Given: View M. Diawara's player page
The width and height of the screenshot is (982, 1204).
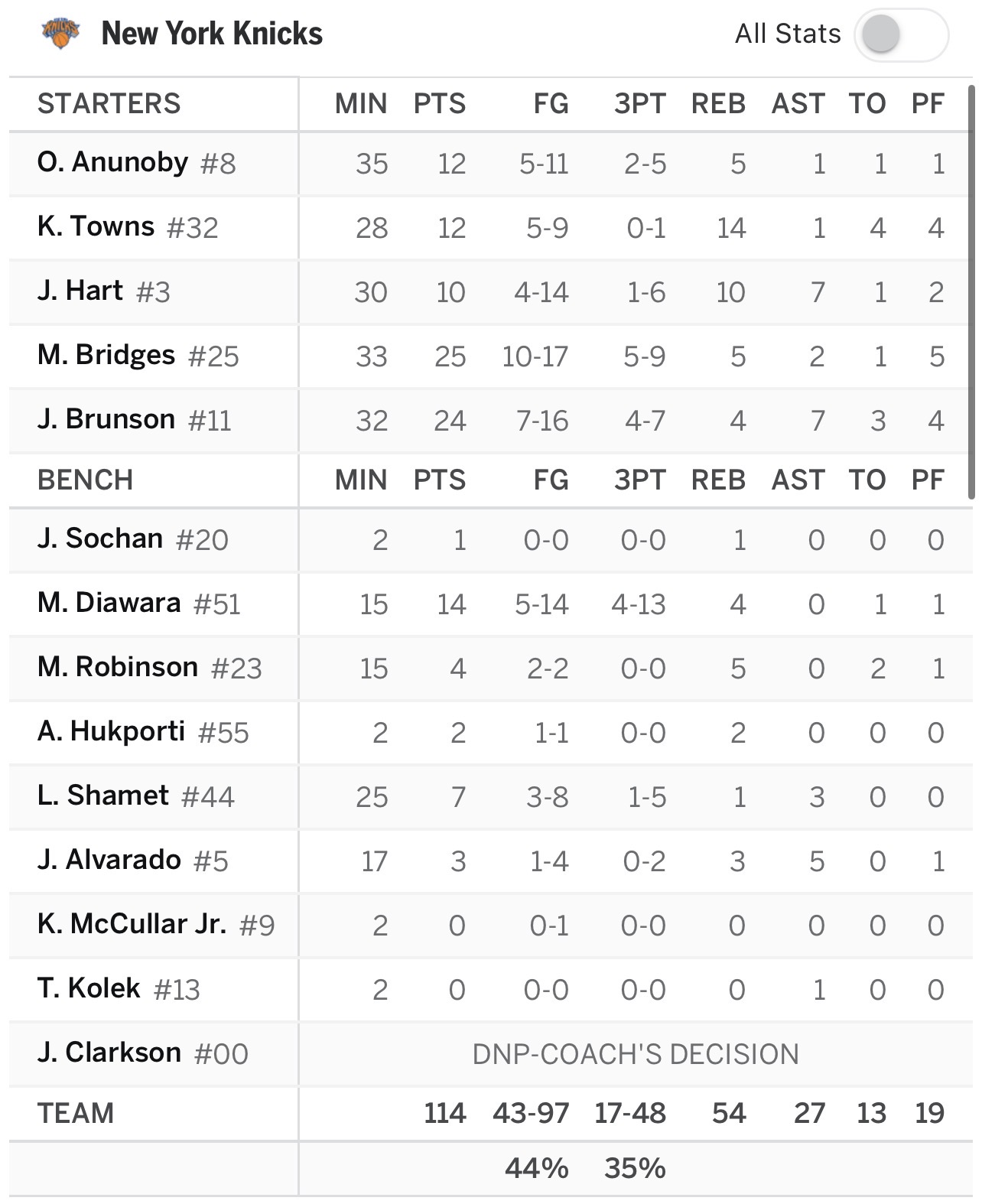Looking at the screenshot, I should (x=109, y=603).
